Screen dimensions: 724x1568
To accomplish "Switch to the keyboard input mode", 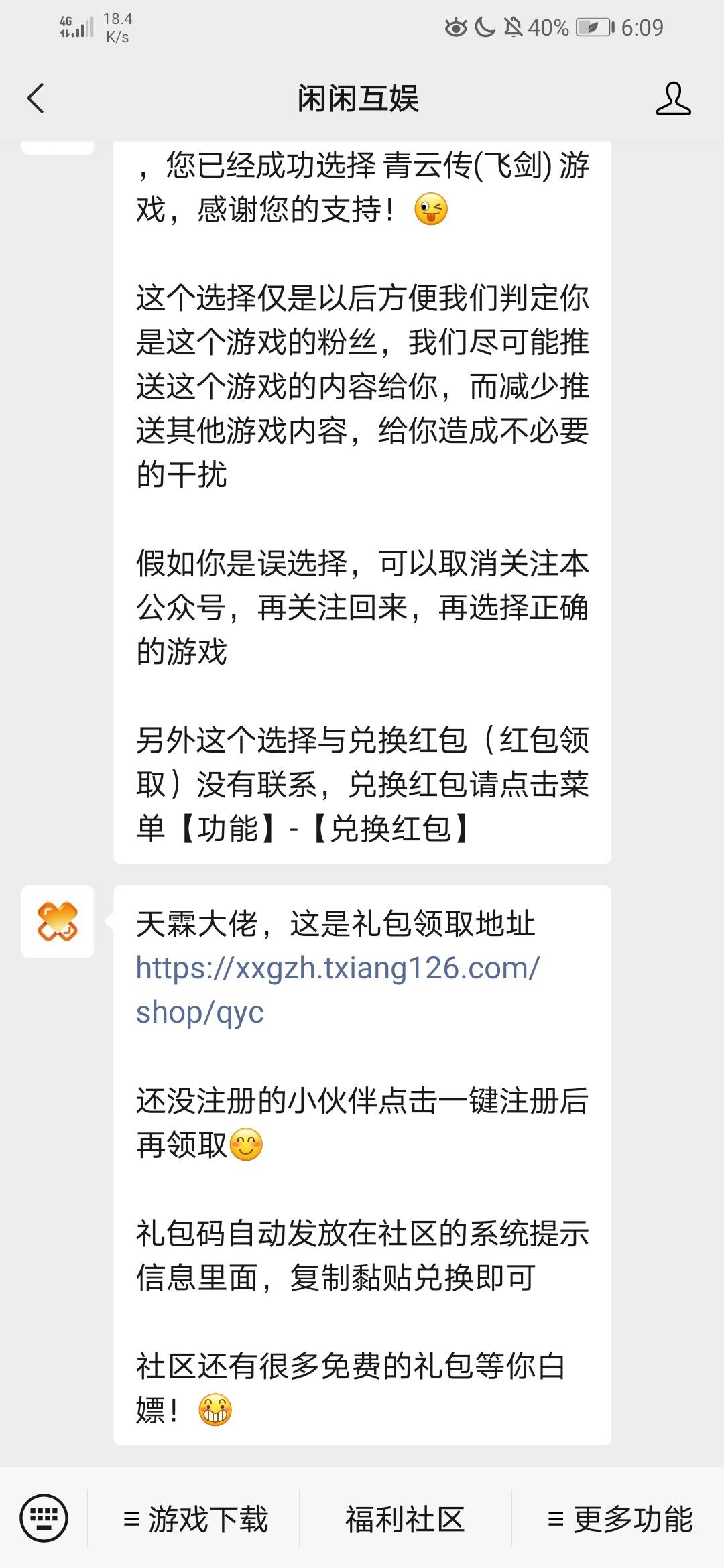I will pyautogui.click(x=44, y=1518).
